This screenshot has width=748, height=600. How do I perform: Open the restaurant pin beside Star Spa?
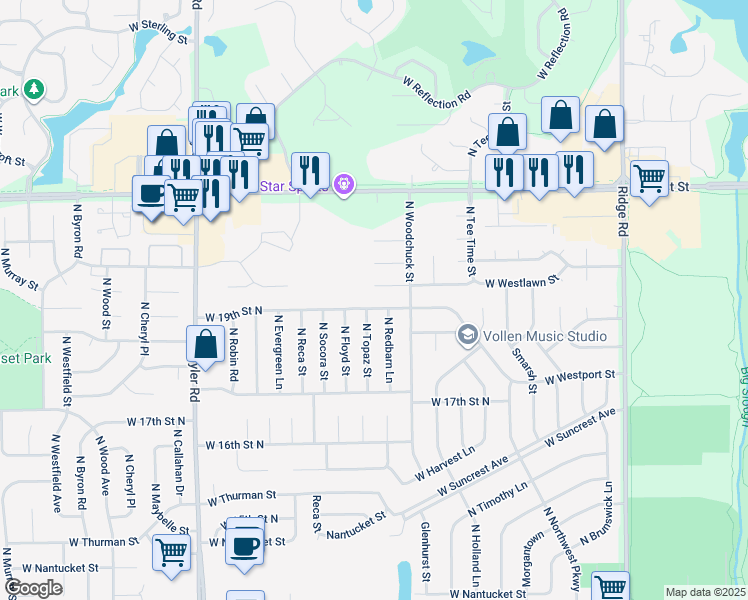point(310,171)
